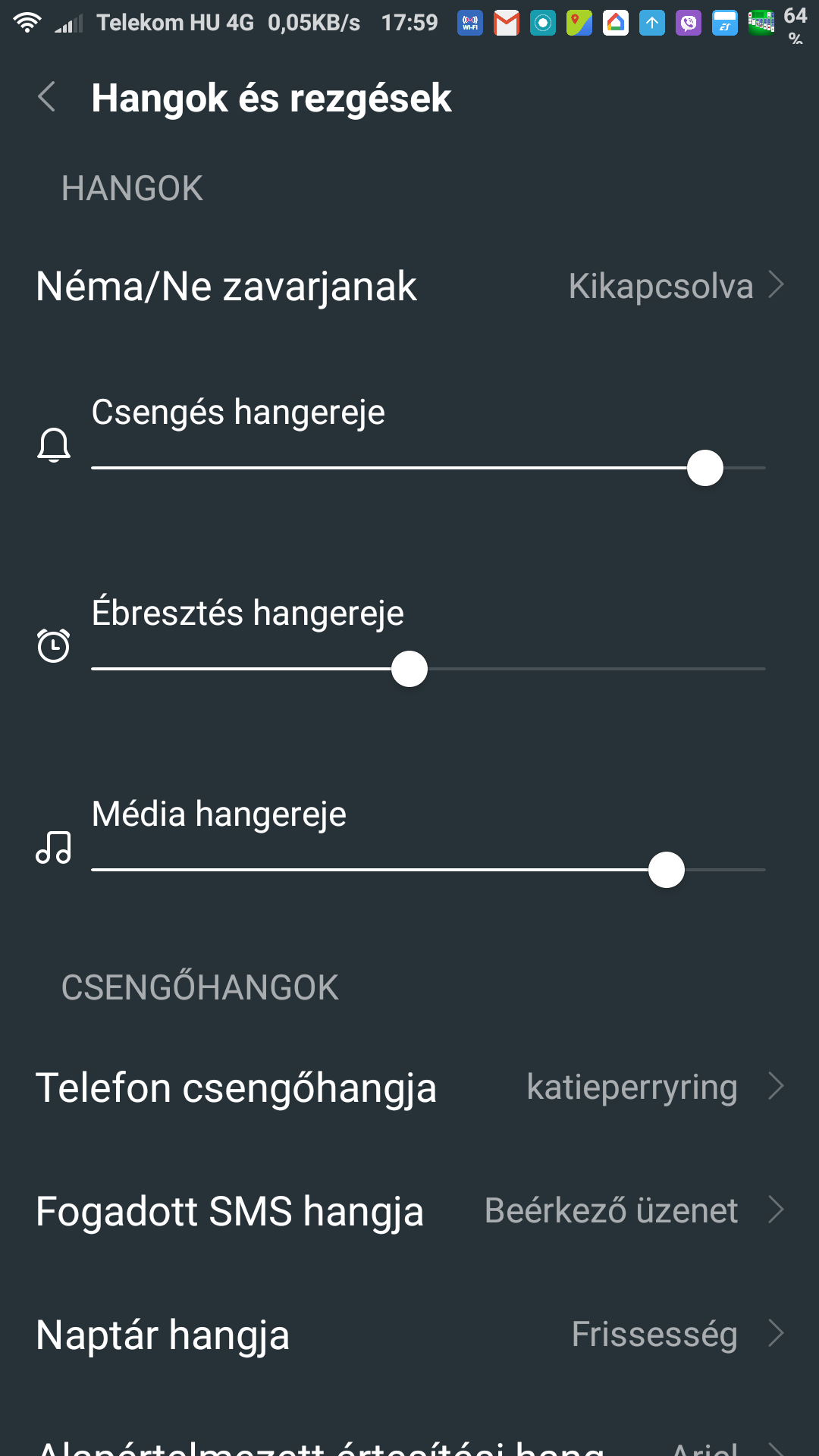The width and height of the screenshot is (819, 1456).
Task: Open Fogadott SMS hangja setting
Action: click(409, 1211)
